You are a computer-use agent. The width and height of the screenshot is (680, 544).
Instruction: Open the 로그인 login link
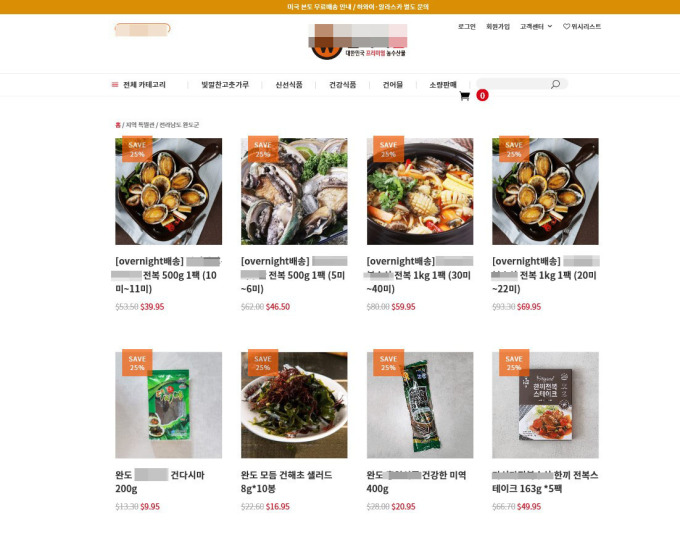click(467, 26)
